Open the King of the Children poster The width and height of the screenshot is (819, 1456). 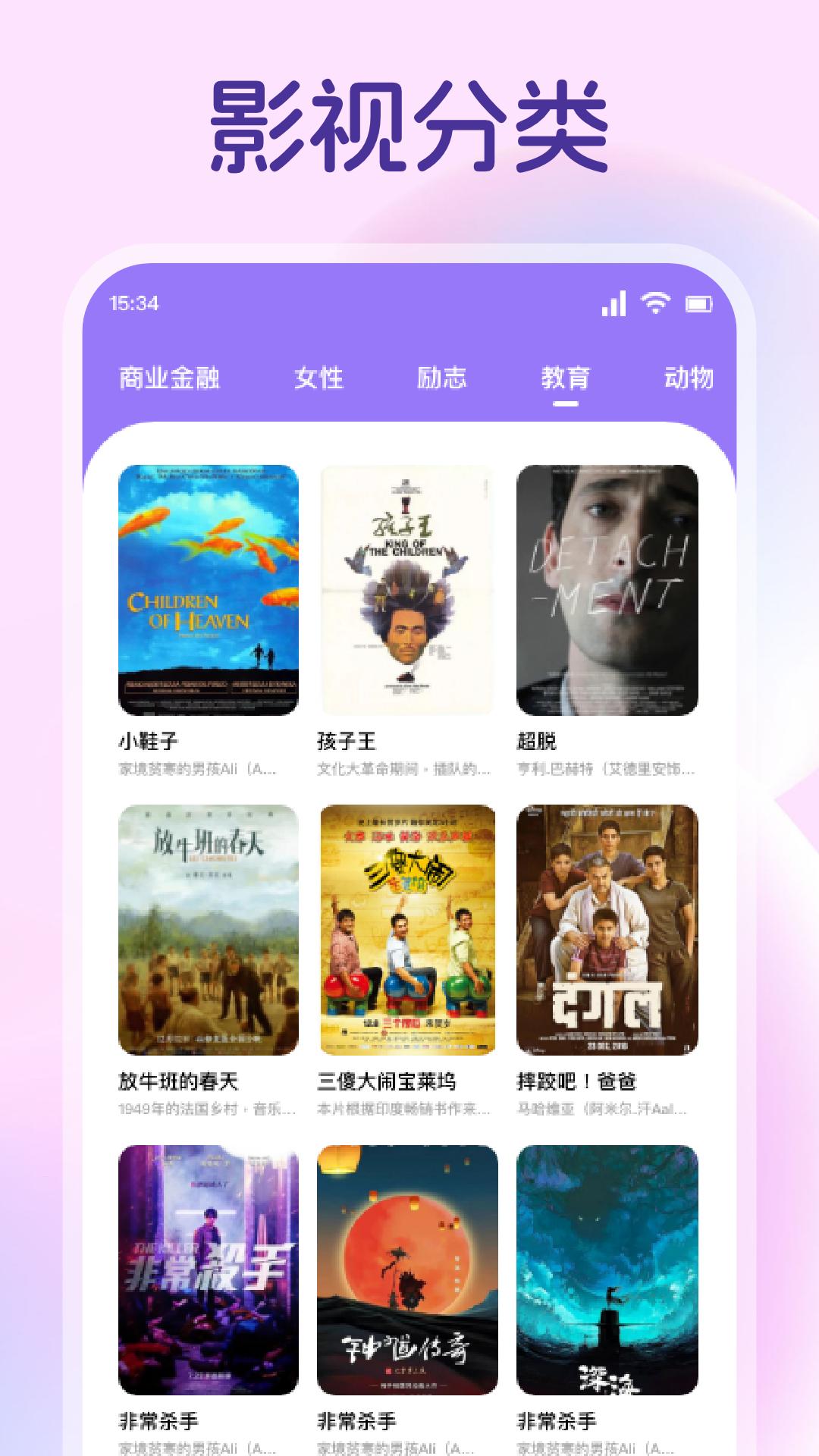point(407,588)
